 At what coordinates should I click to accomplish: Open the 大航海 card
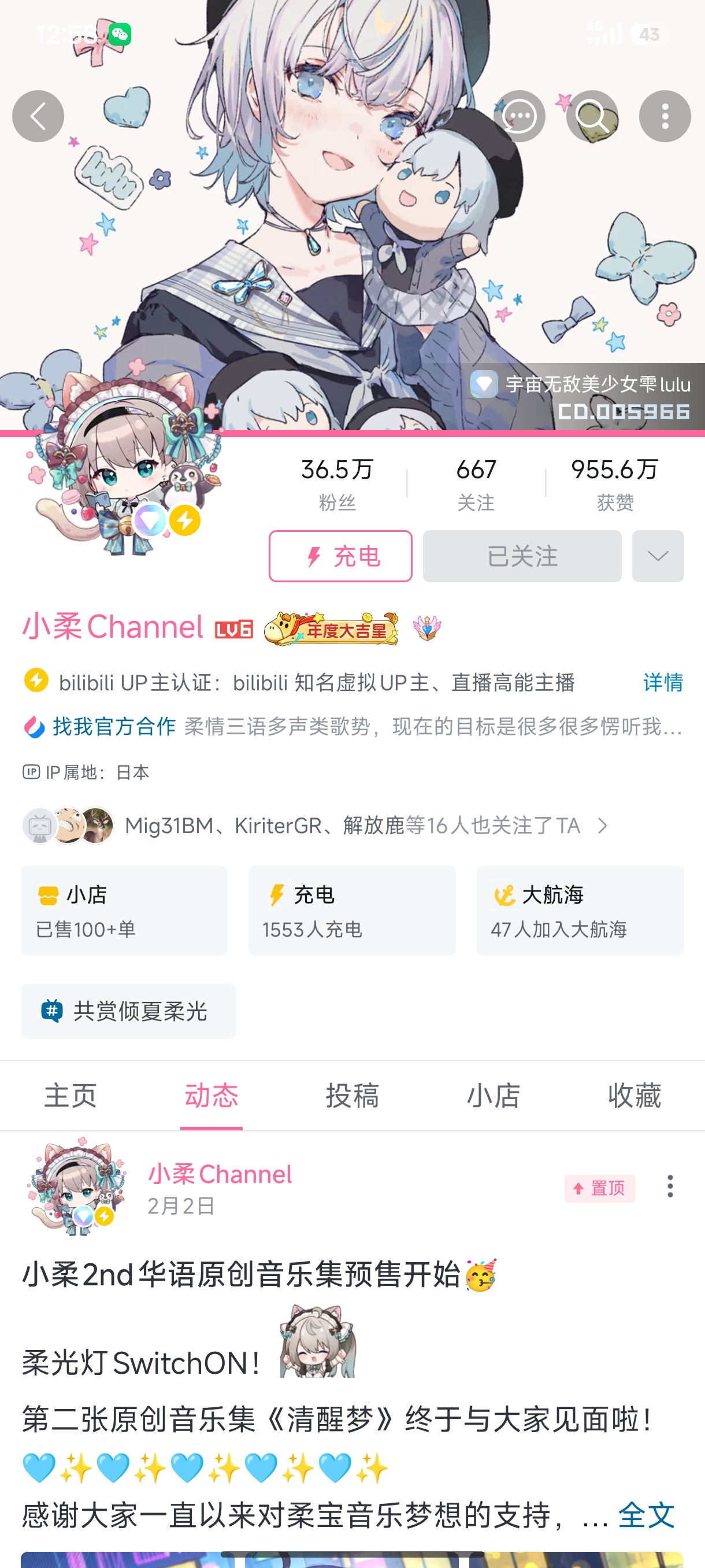tap(580, 910)
